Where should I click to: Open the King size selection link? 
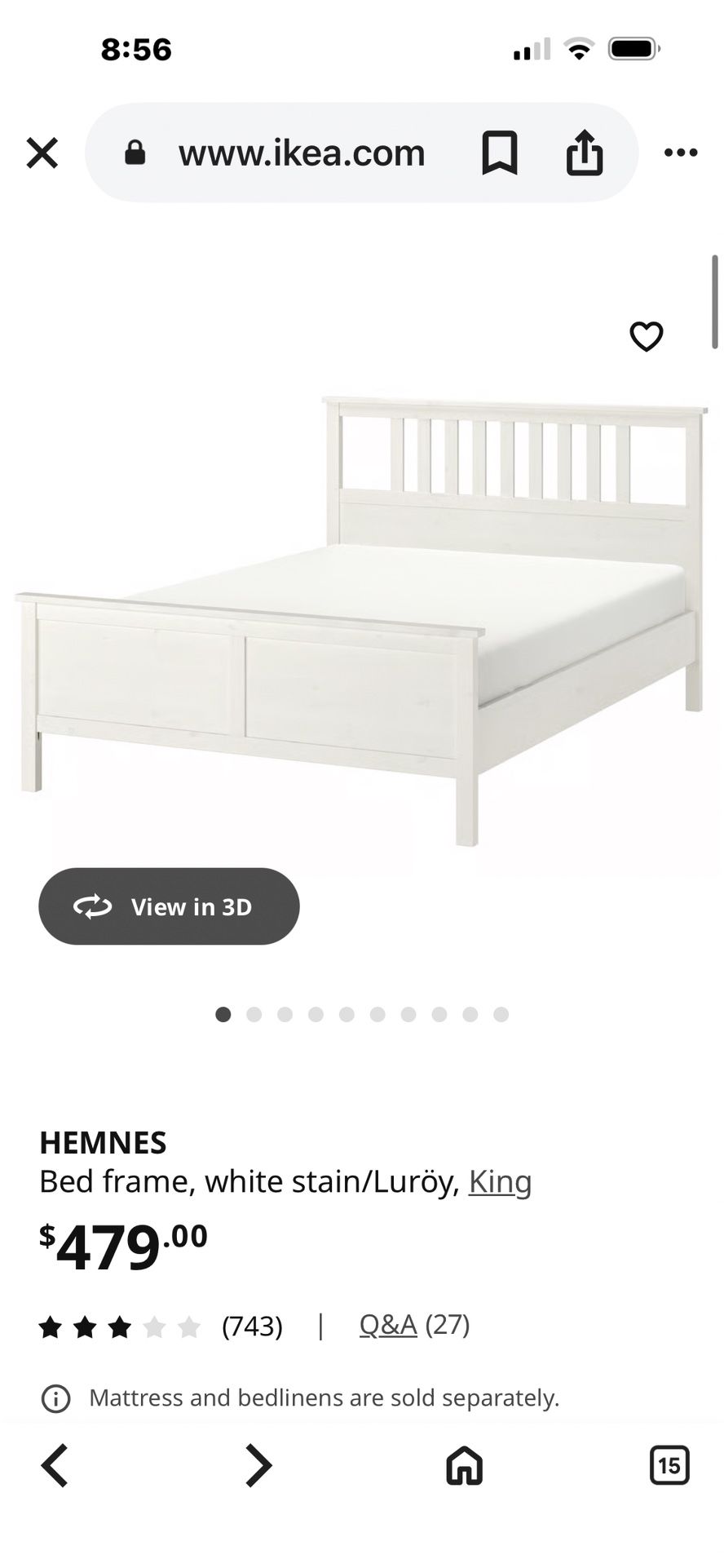point(500,1180)
